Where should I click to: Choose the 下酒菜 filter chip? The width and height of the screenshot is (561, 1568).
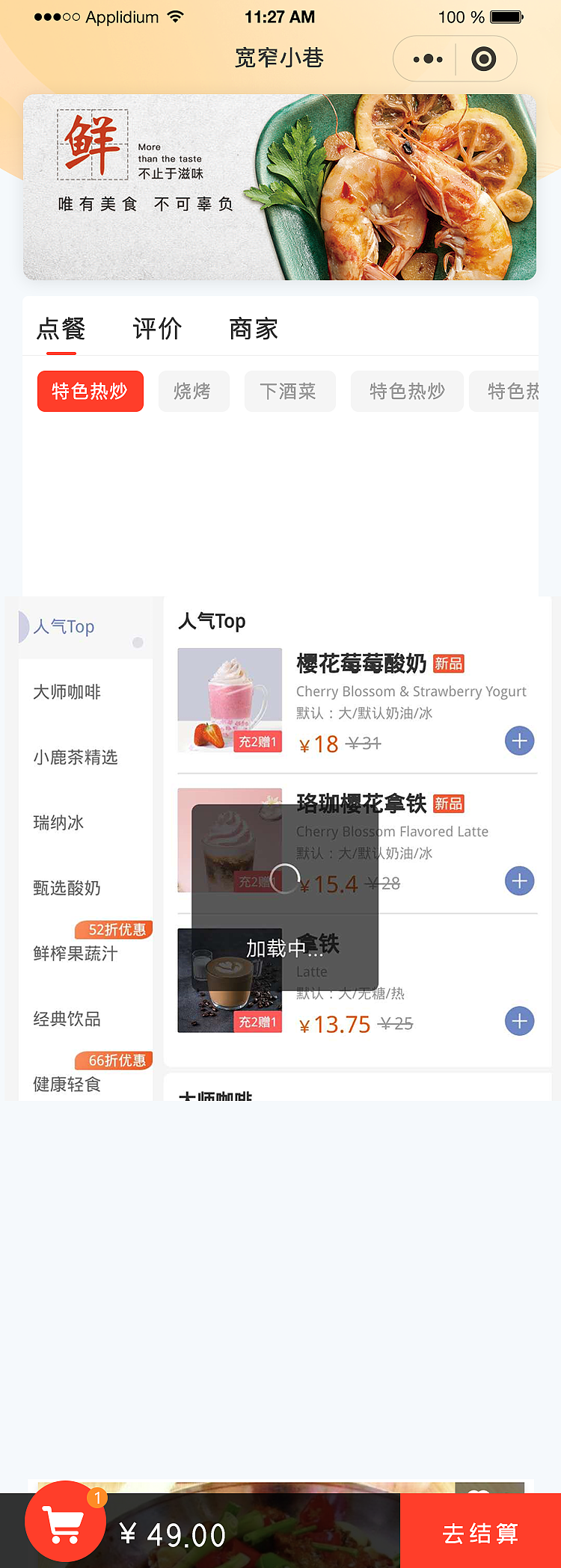pyautogui.click(x=289, y=391)
